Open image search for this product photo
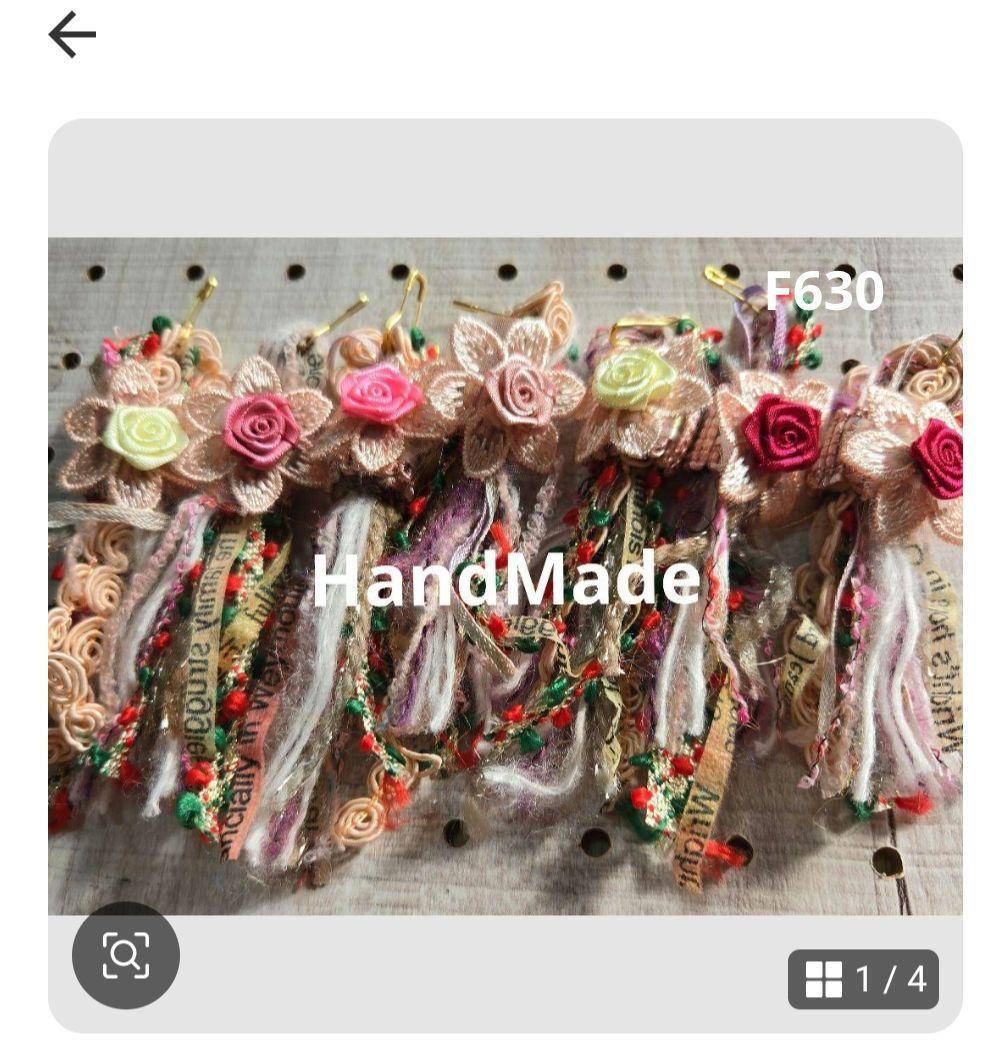988x1052 pixels. [126, 955]
